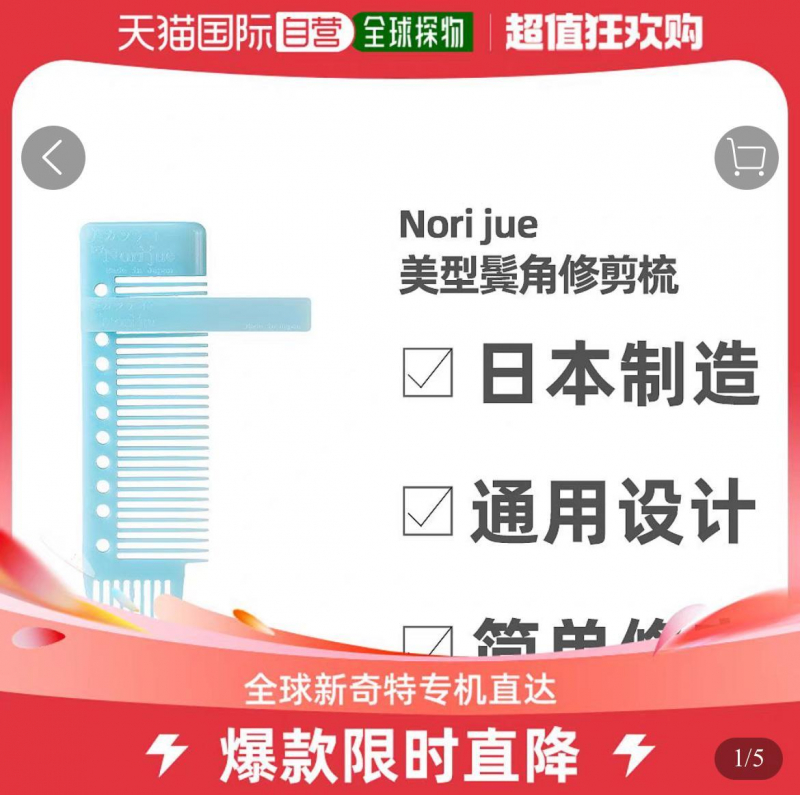Go back to the previous page
The height and width of the screenshot is (795, 800).
[53, 158]
